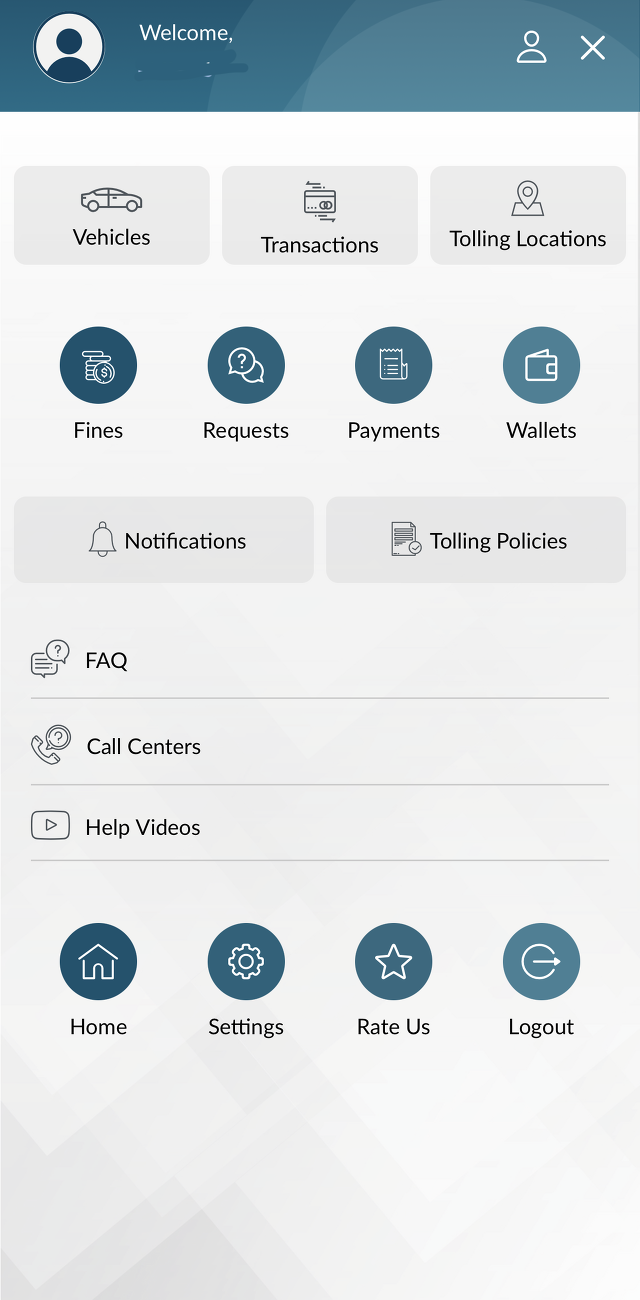Open the FAQ row
The image size is (640, 1300).
pos(320,660)
